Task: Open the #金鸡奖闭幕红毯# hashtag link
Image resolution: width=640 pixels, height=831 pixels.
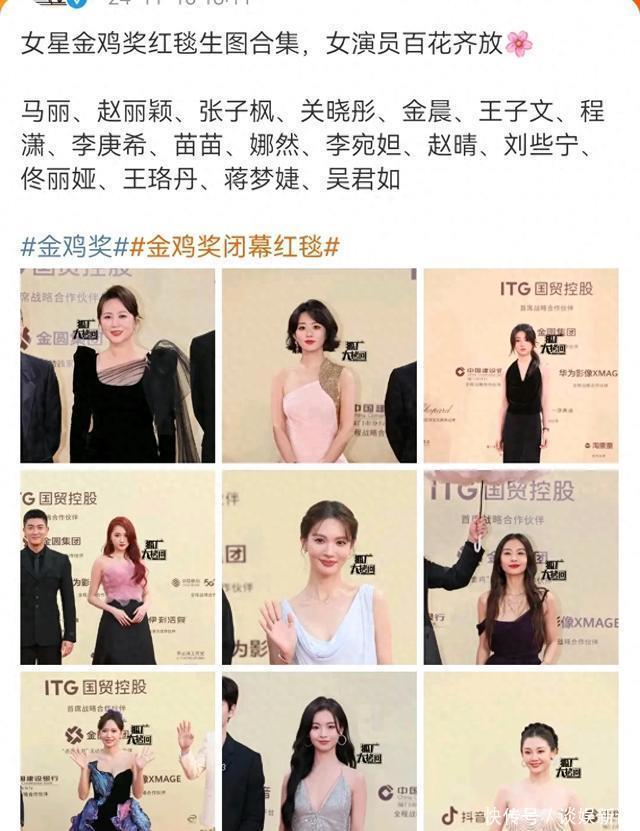Action: coord(234,248)
